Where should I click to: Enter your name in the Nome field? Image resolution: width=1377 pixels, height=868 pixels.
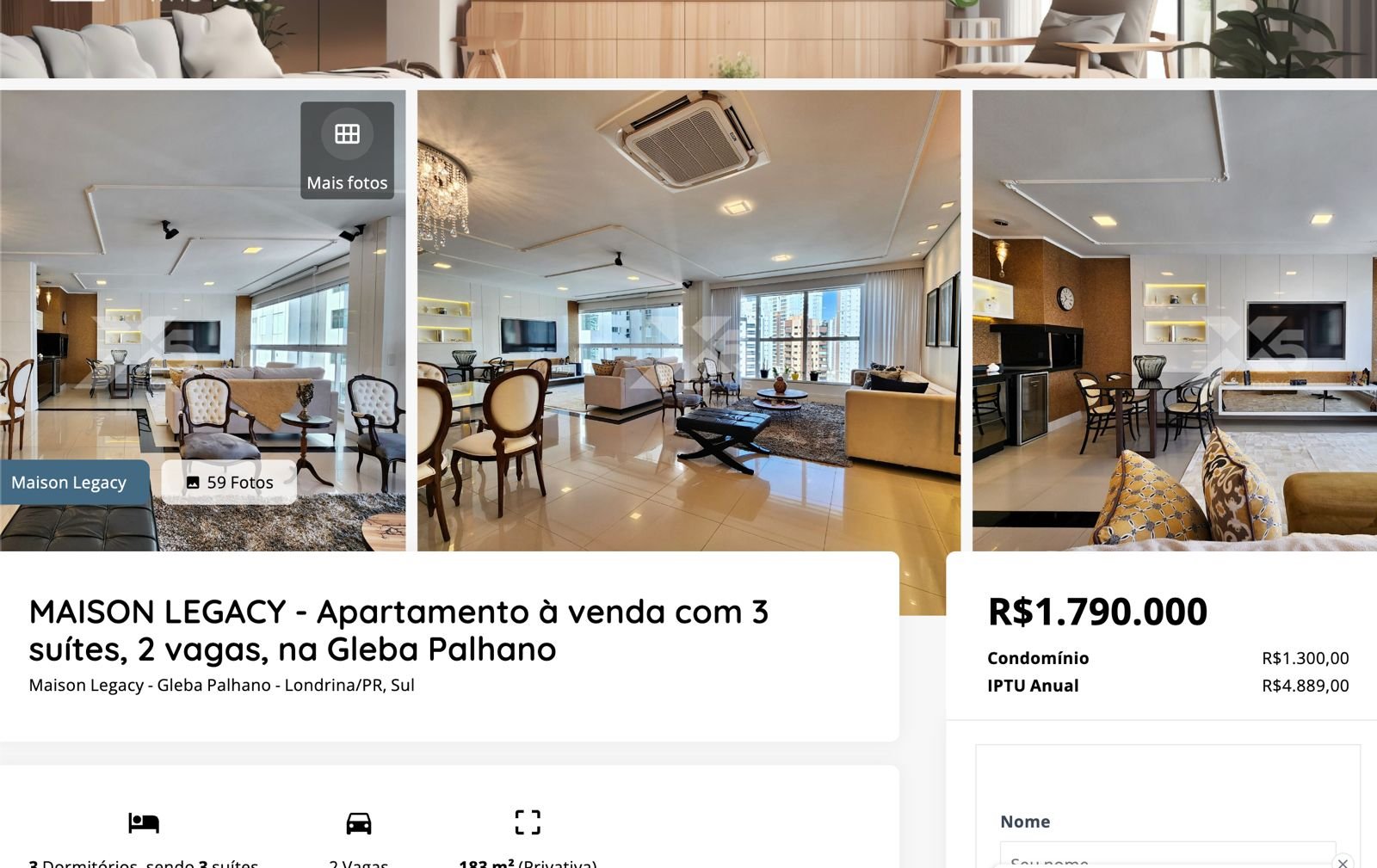tap(1167, 857)
